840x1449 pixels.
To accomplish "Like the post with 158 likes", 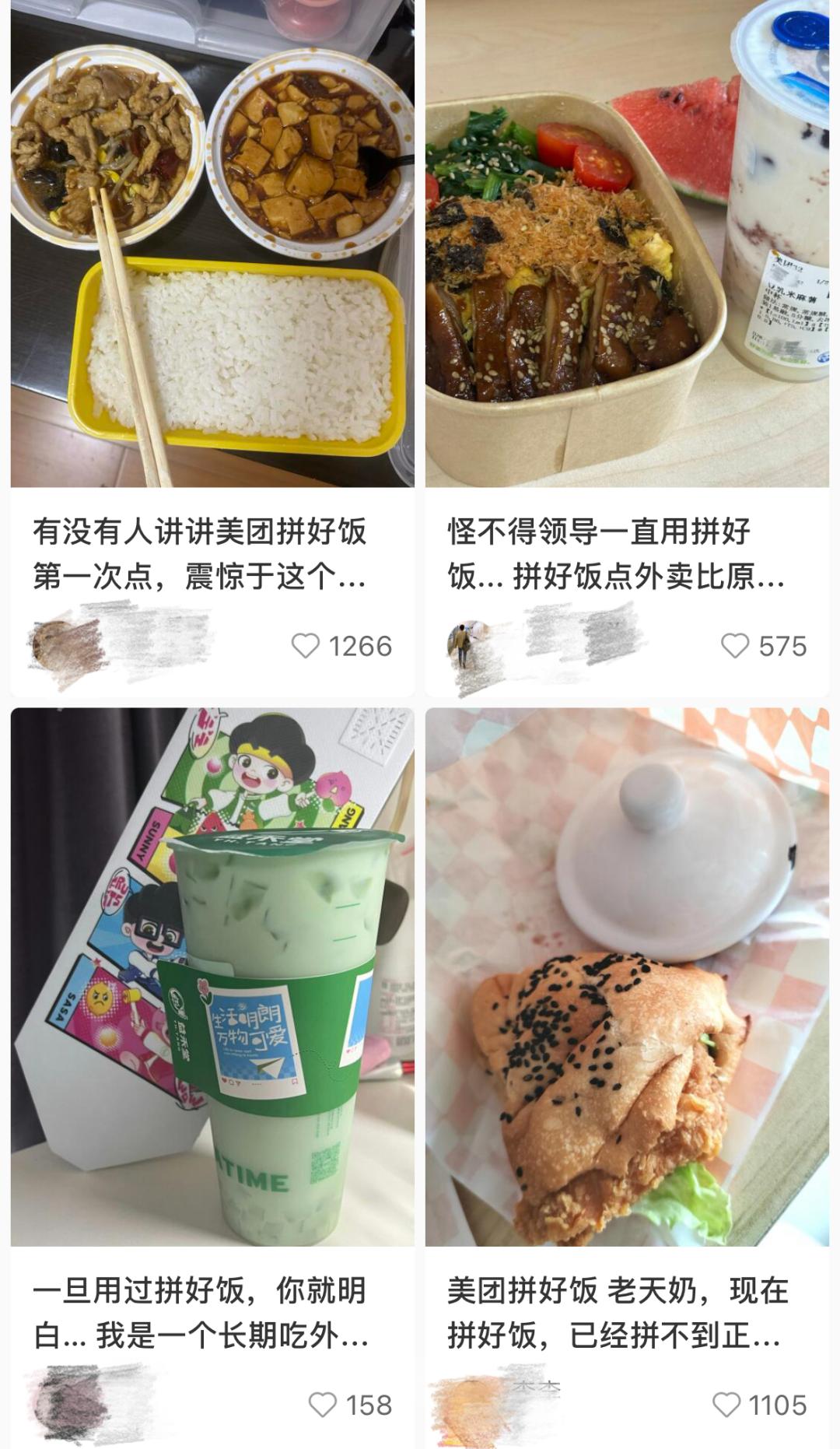I will 323,1405.
